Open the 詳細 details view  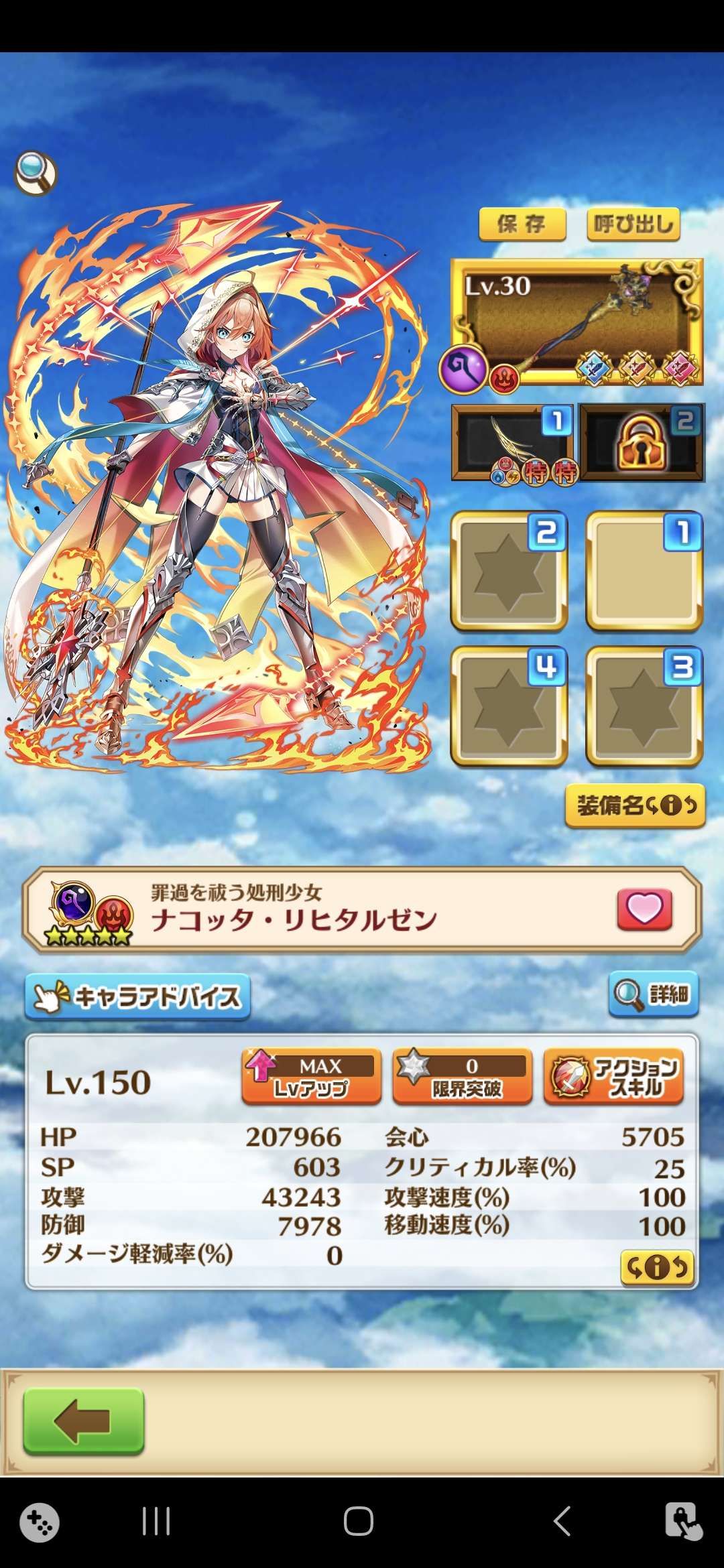(x=654, y=994)
